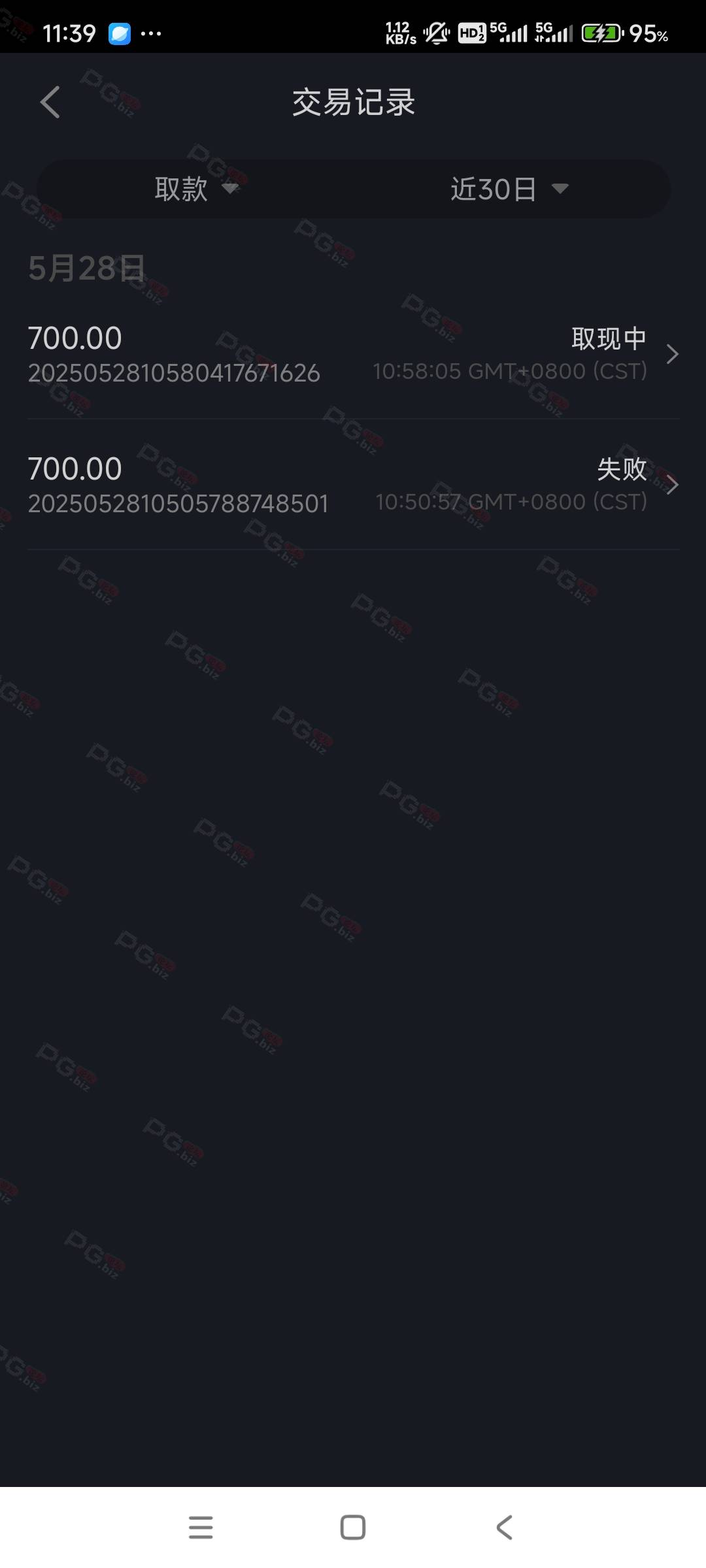Tap the system home button
Screen dimensions: 706x1568
[353, 1527]
